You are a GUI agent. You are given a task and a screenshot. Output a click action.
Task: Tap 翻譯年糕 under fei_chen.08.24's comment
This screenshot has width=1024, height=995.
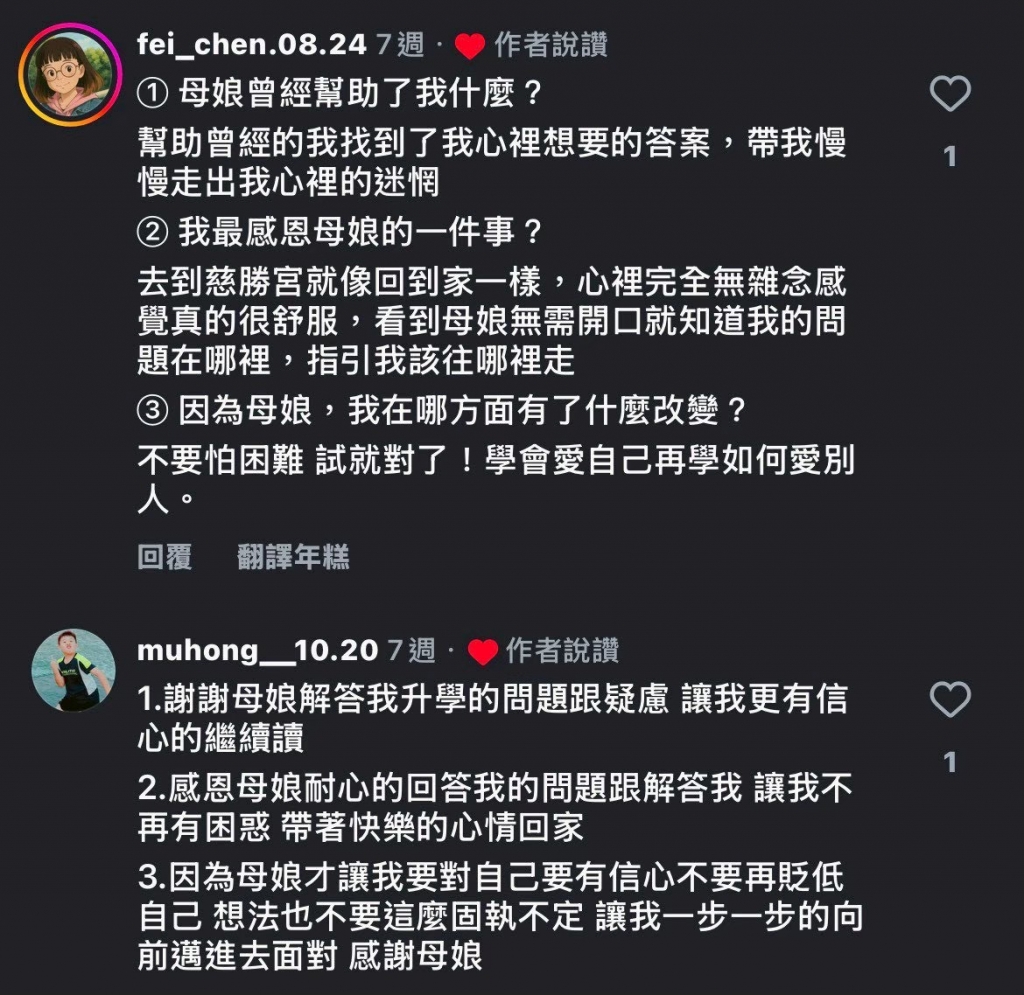(293, 557)
